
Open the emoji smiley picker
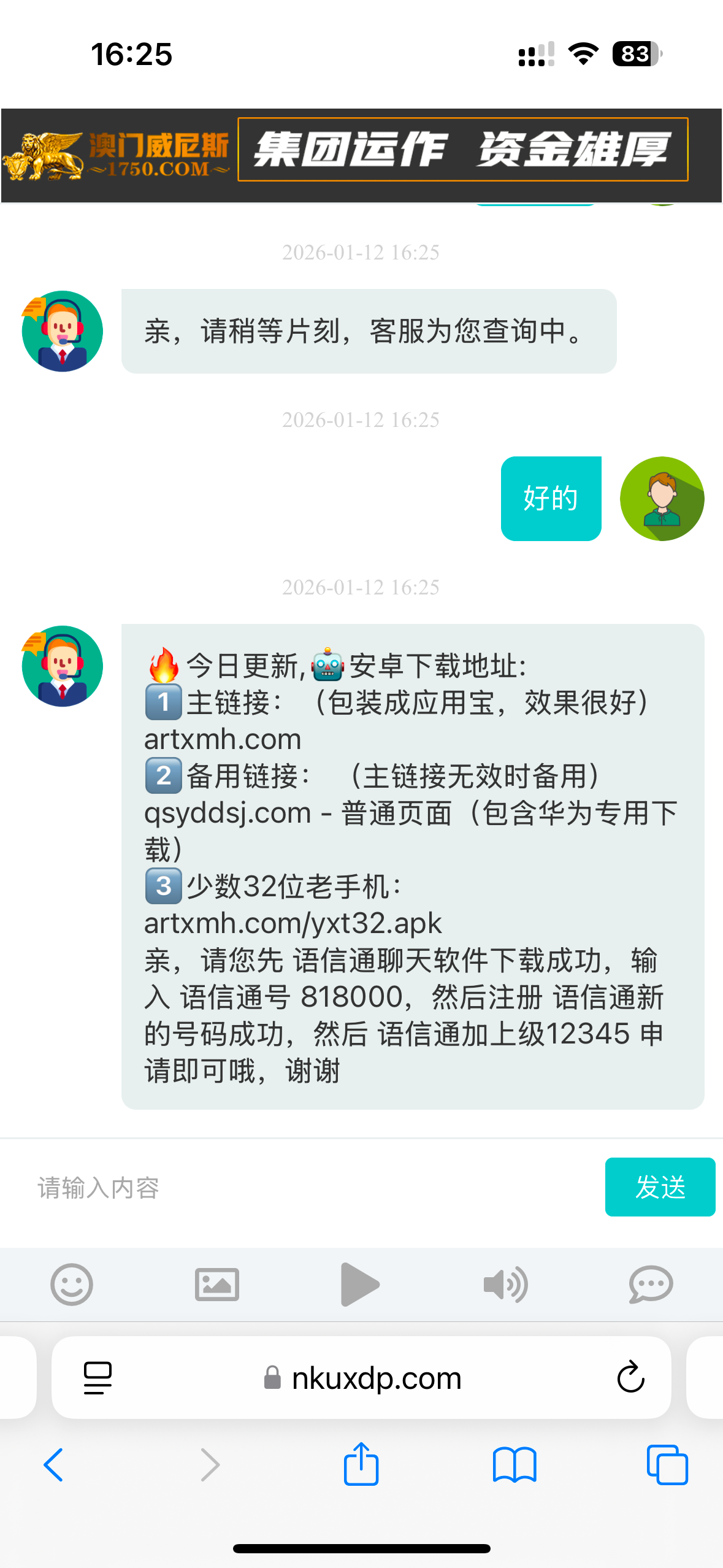click(72, 1284)
